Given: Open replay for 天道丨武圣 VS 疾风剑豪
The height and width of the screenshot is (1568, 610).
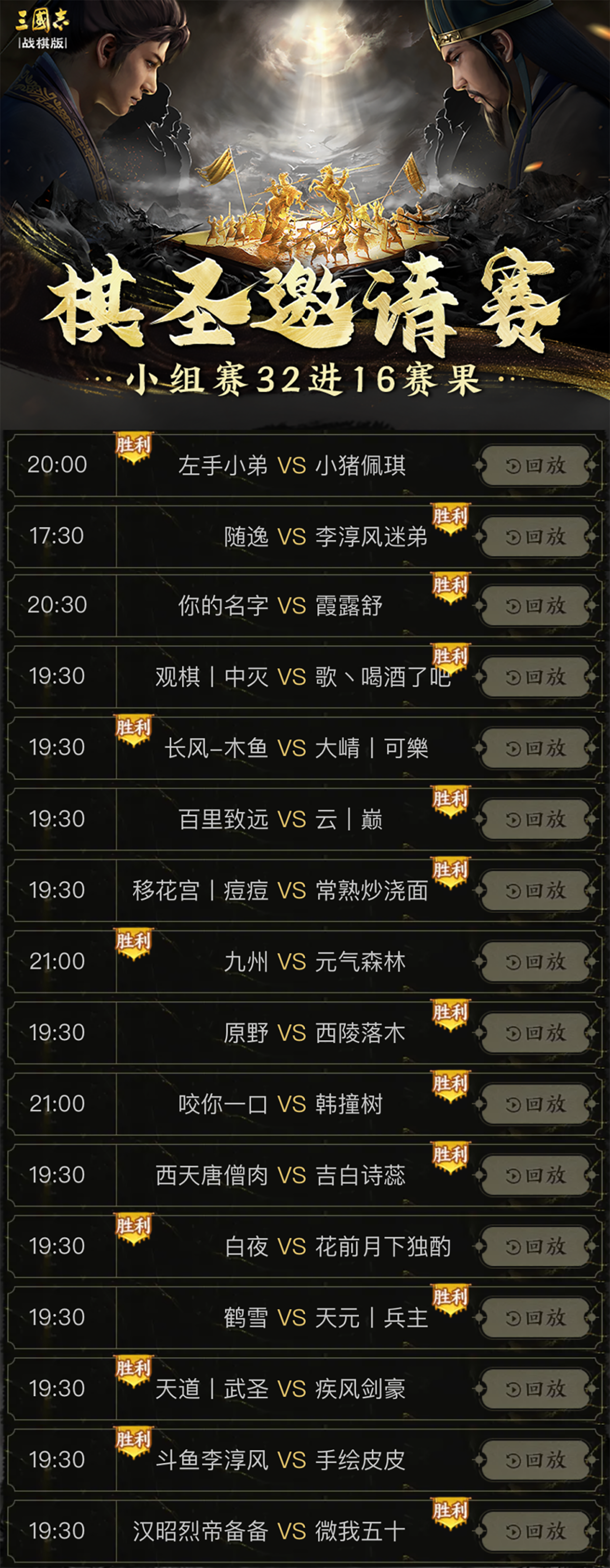Looking at the screenshot, I should coord(535,1389).
